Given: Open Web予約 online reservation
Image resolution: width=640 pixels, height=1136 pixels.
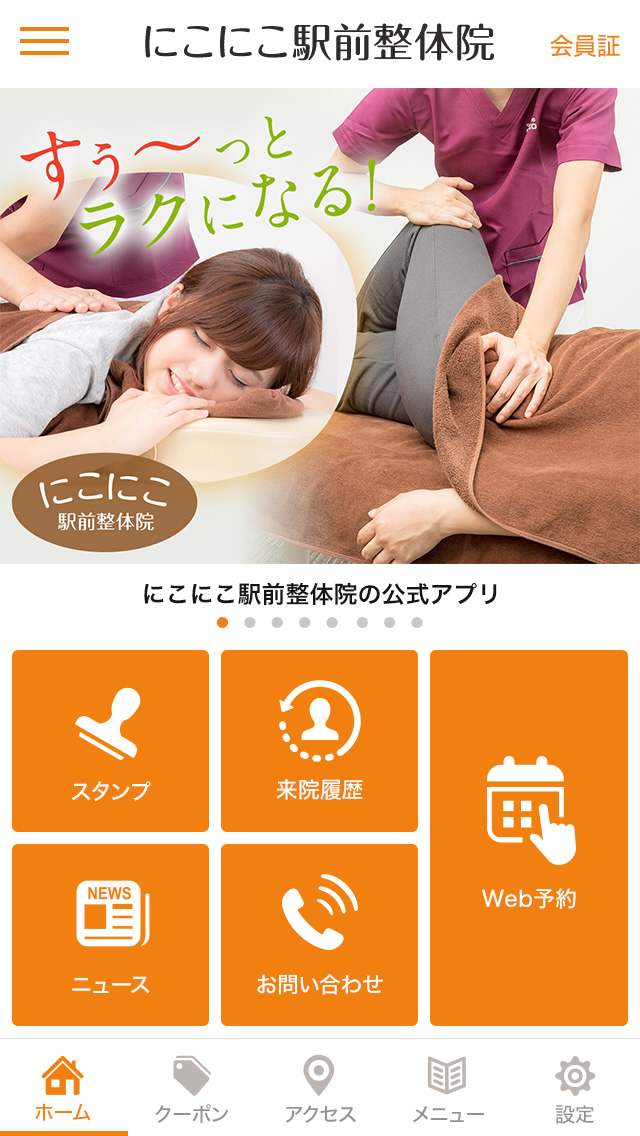Looking at the screenshot, I should pos(529,838).
